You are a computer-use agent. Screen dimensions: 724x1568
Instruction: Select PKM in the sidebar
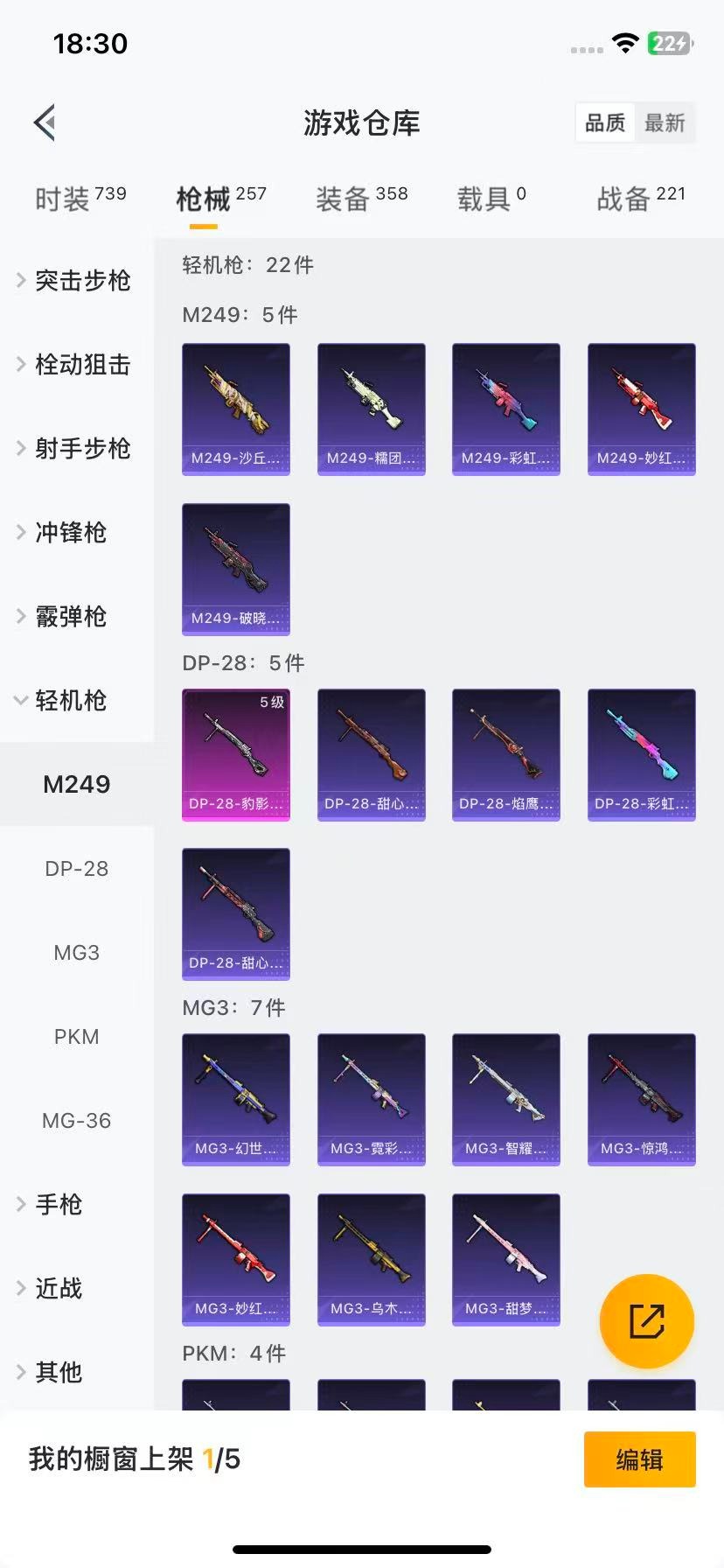point(77,1037)
